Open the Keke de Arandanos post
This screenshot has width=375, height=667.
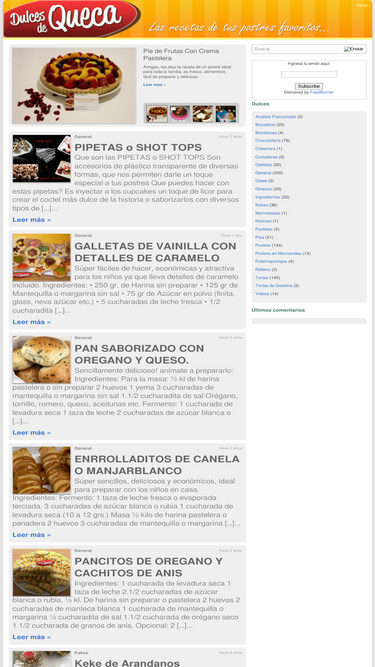(x=127, y=663)
